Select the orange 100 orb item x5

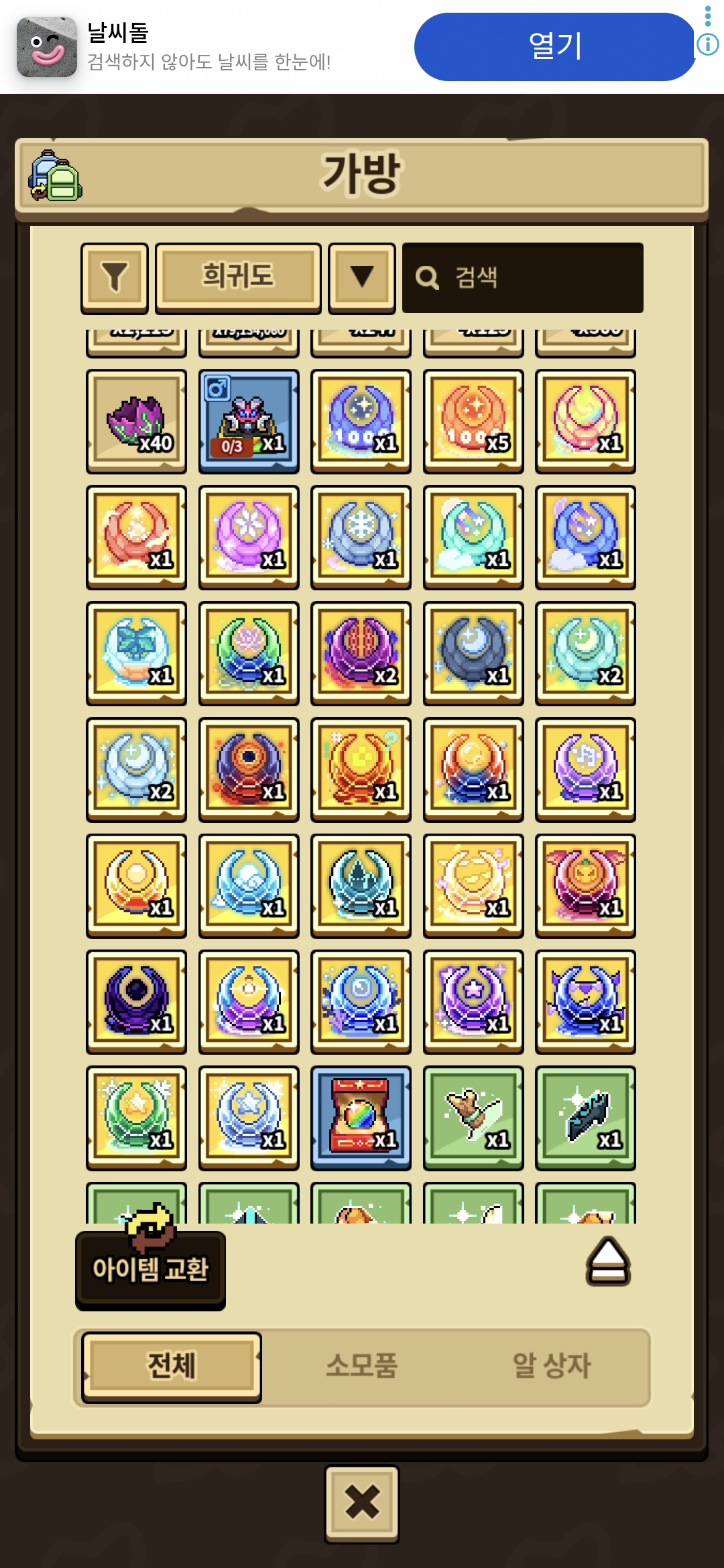coord(473,421)
